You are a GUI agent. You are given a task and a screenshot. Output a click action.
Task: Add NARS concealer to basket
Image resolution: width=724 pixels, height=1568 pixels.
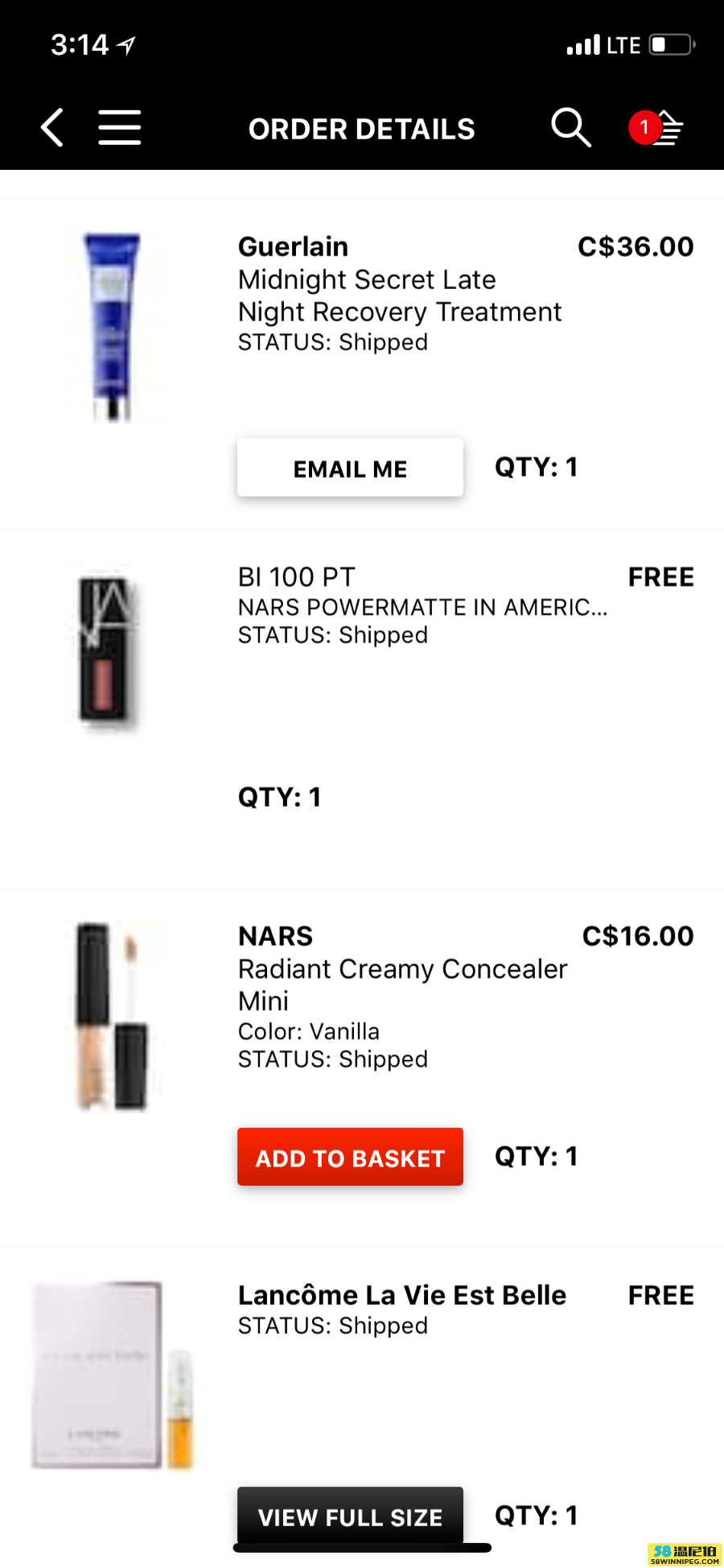(350, 1157)
